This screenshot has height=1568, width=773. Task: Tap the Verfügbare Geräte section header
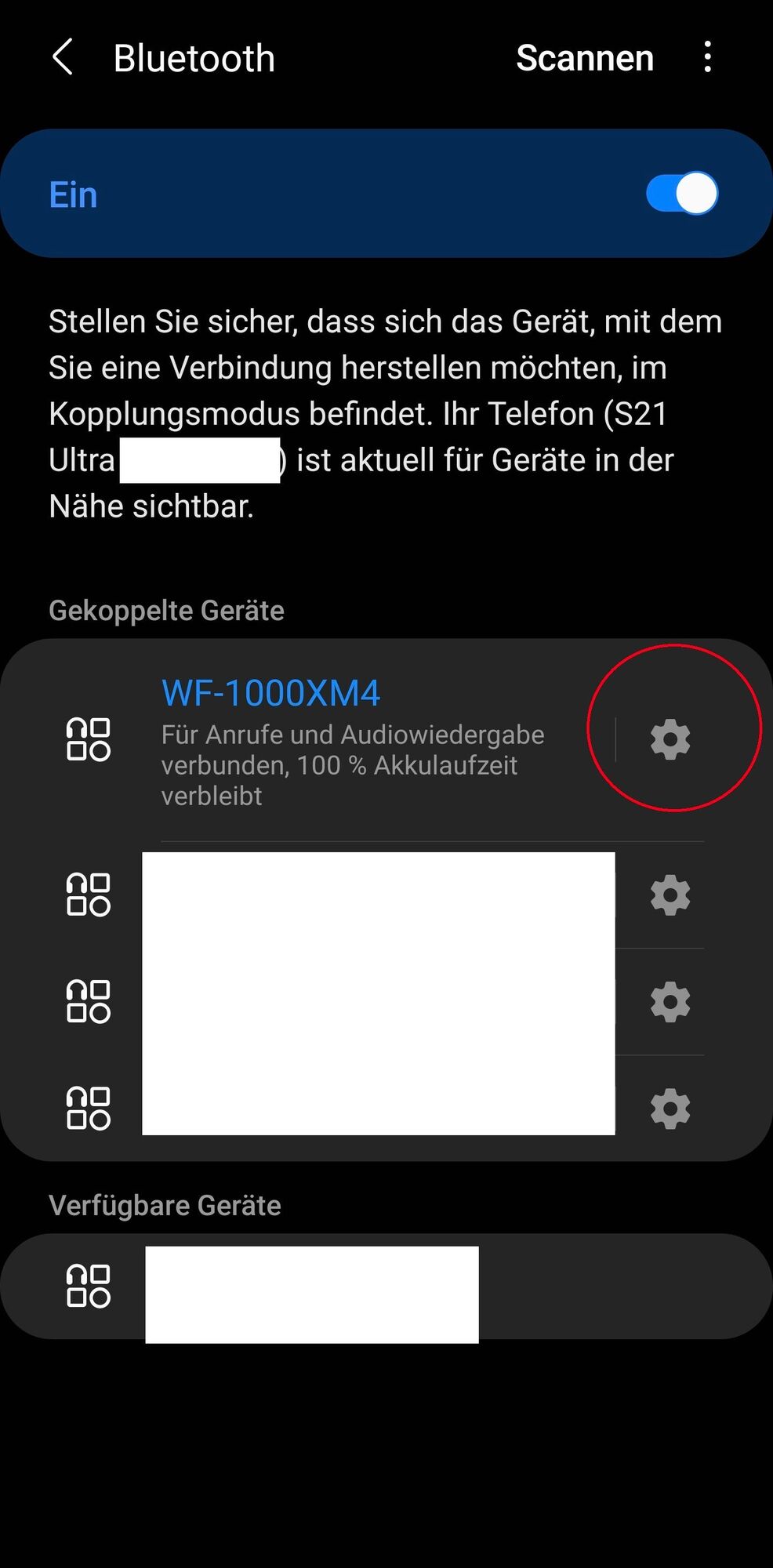coord(165,1205)
